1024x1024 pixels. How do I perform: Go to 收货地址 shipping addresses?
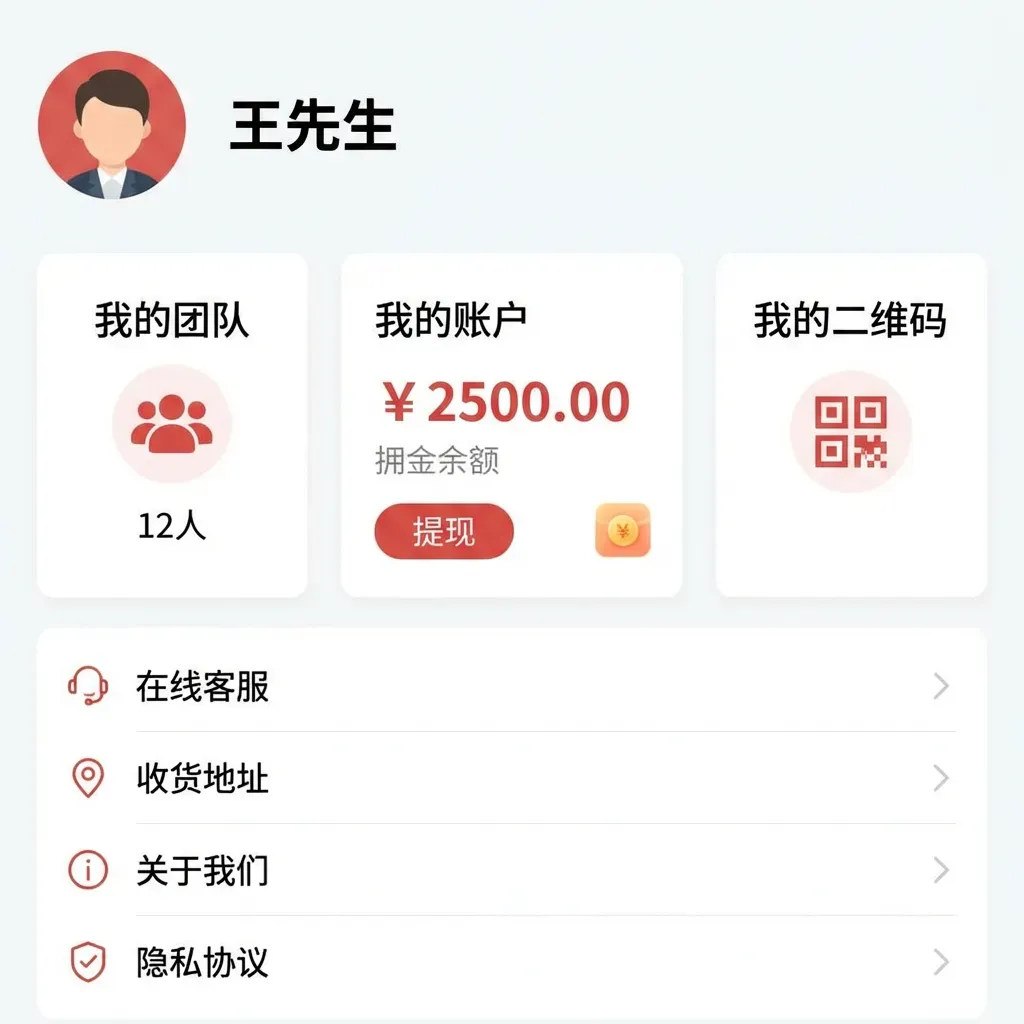click(x=510, y=779)
